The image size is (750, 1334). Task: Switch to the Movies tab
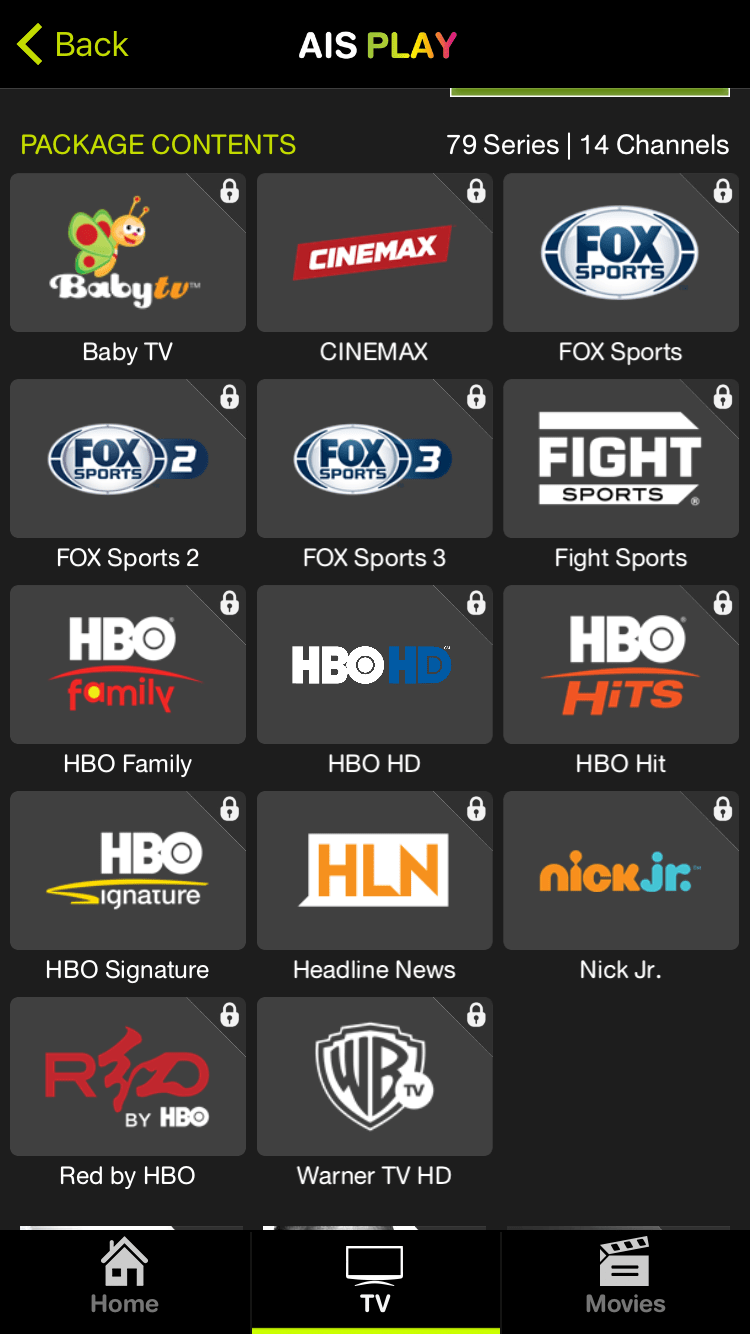point(625,1278)
